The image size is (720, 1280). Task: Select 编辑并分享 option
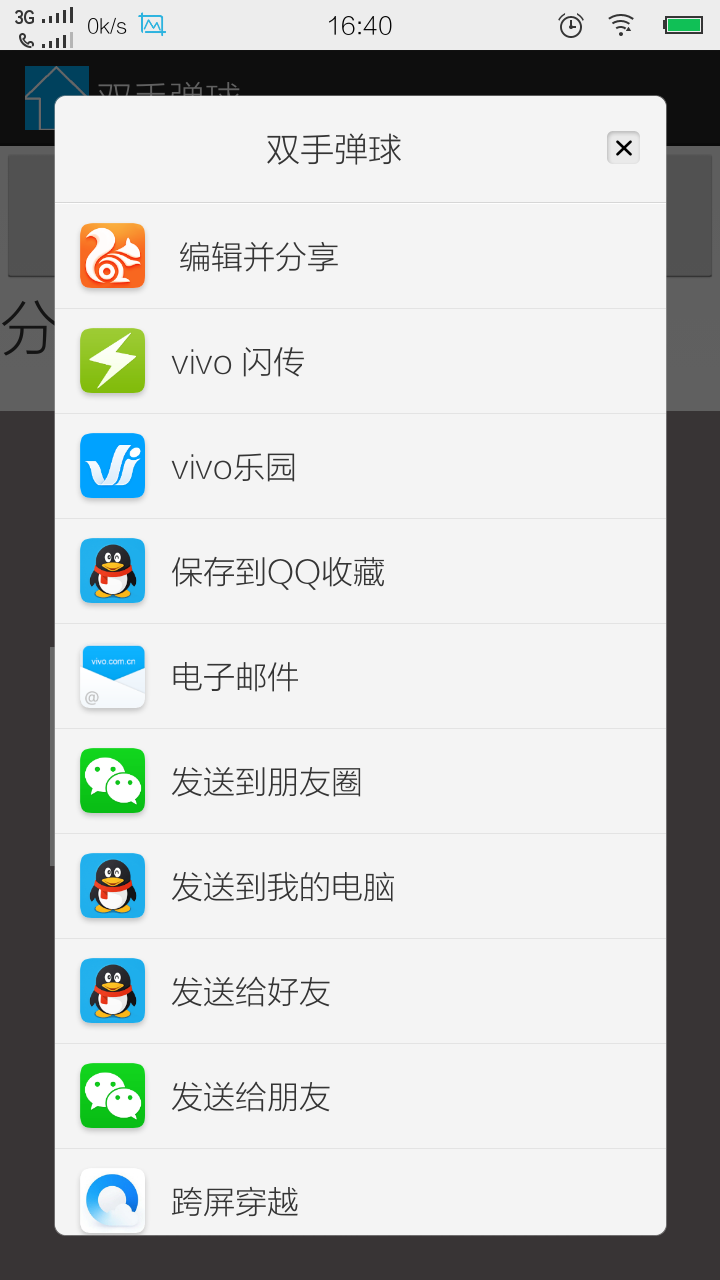360,257
